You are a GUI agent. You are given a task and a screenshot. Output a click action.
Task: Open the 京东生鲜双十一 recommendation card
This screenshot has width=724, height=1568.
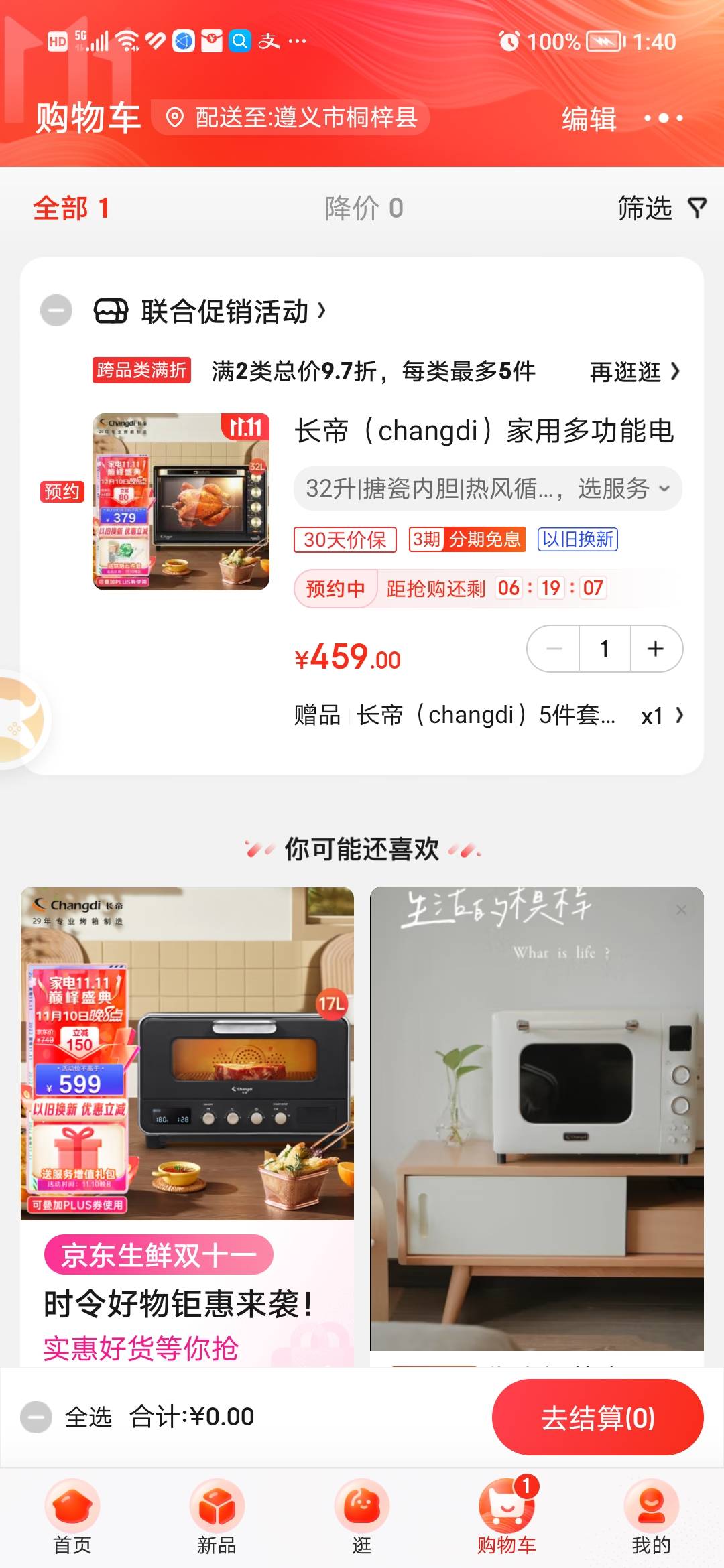point(187,1126)
